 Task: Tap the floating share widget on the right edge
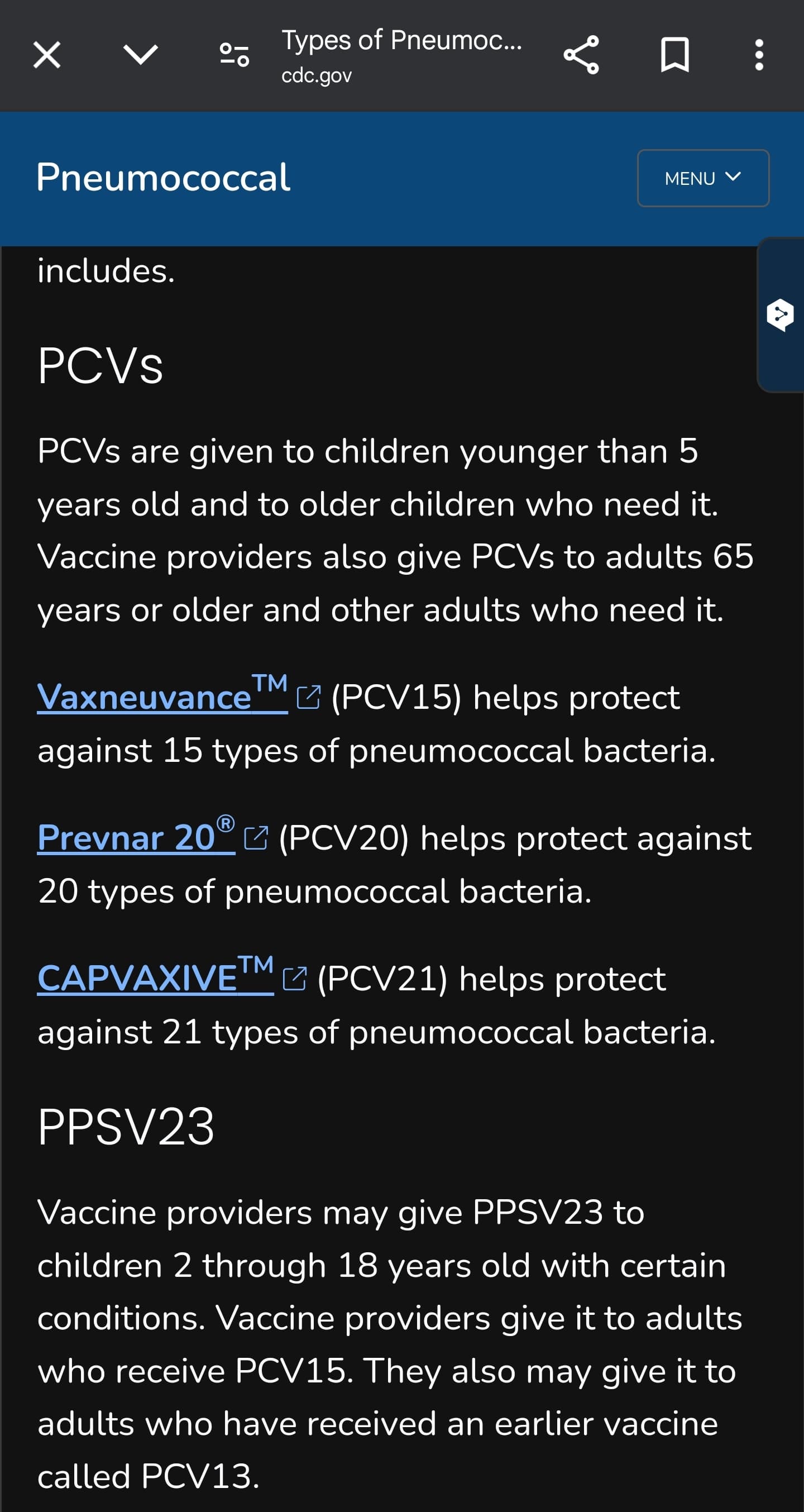pyautogui.click(x=780, y=314)
